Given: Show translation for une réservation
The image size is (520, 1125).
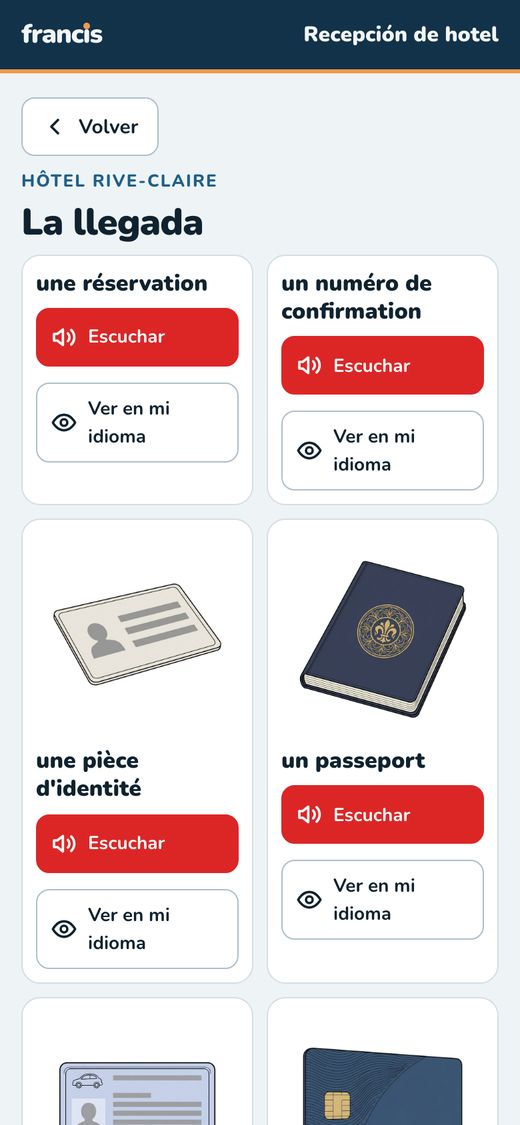Looking at the screenshot, I should tap(137, 423).
